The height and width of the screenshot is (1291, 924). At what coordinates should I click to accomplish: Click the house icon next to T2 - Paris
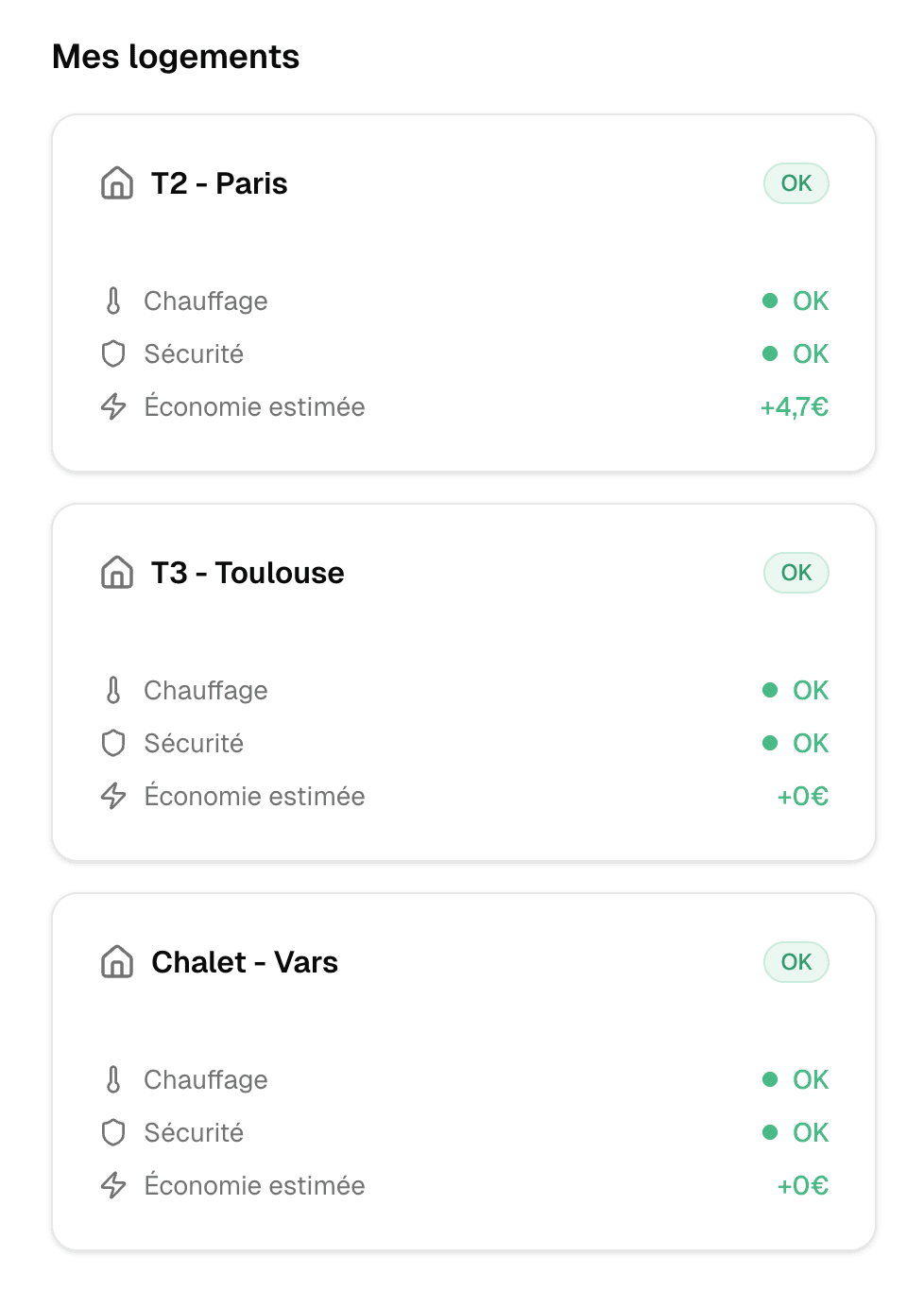115,183
